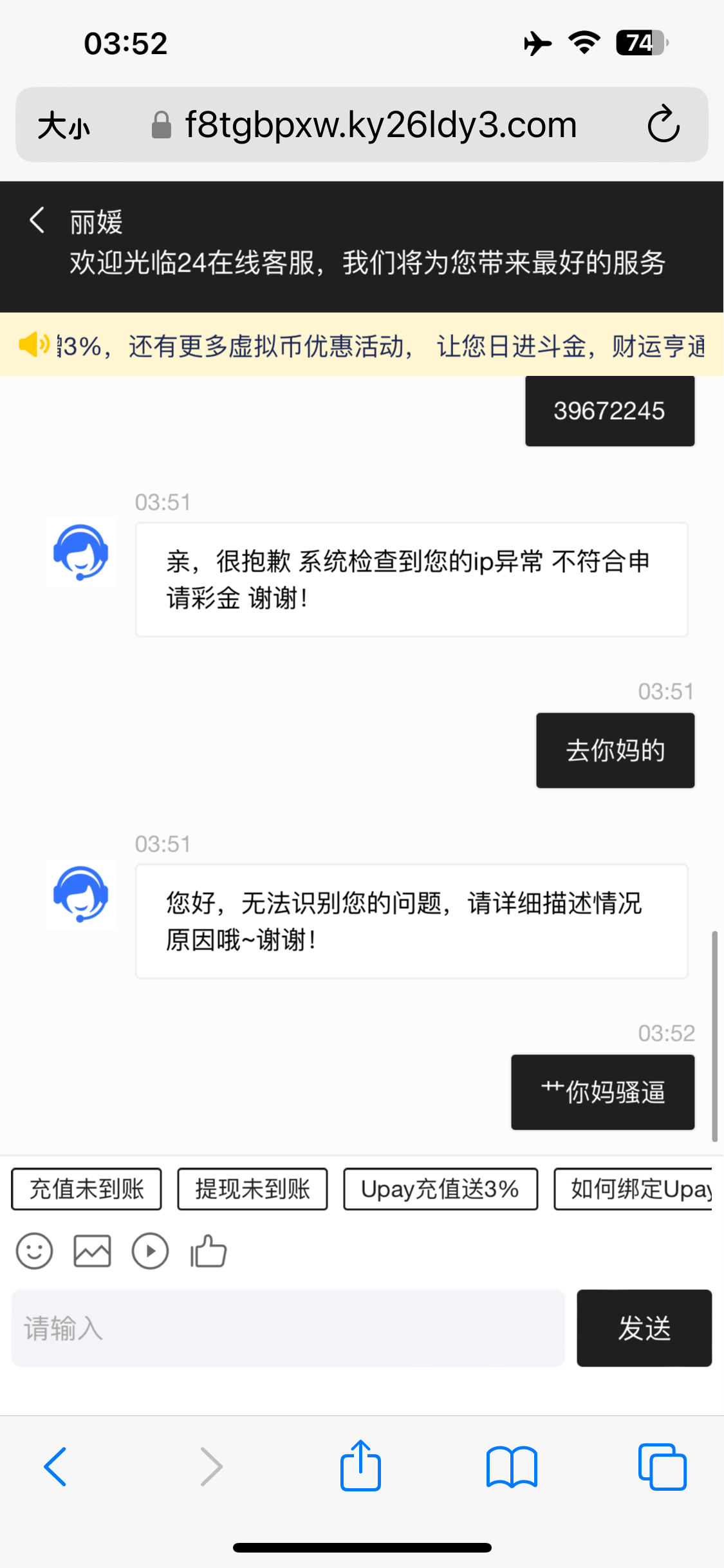Open the 大小 page settings menu
The height and width of the screenshot is (1568, 724).
(63, 125)
